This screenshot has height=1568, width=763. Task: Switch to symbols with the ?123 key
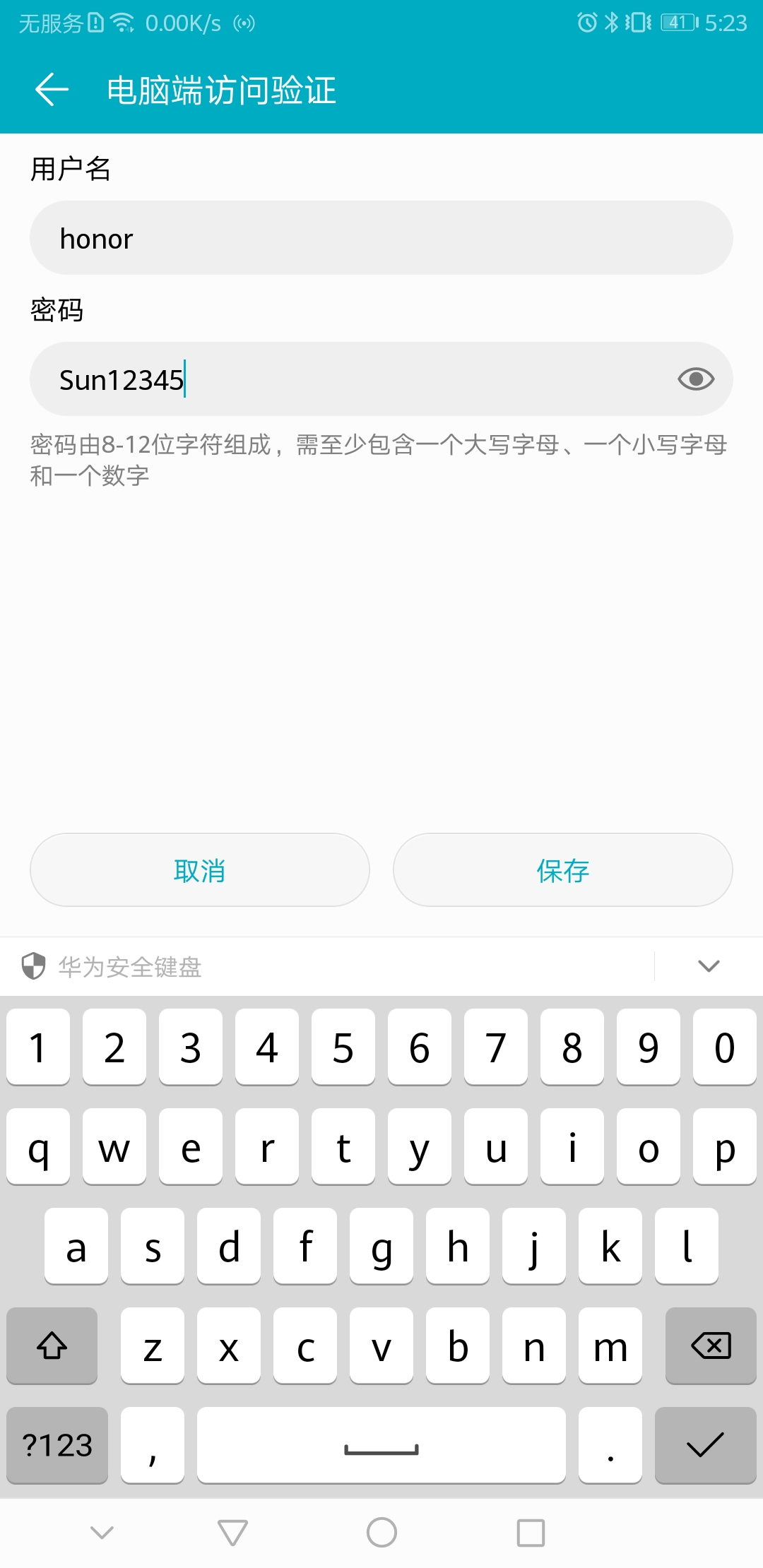[x=57, y=1446]
